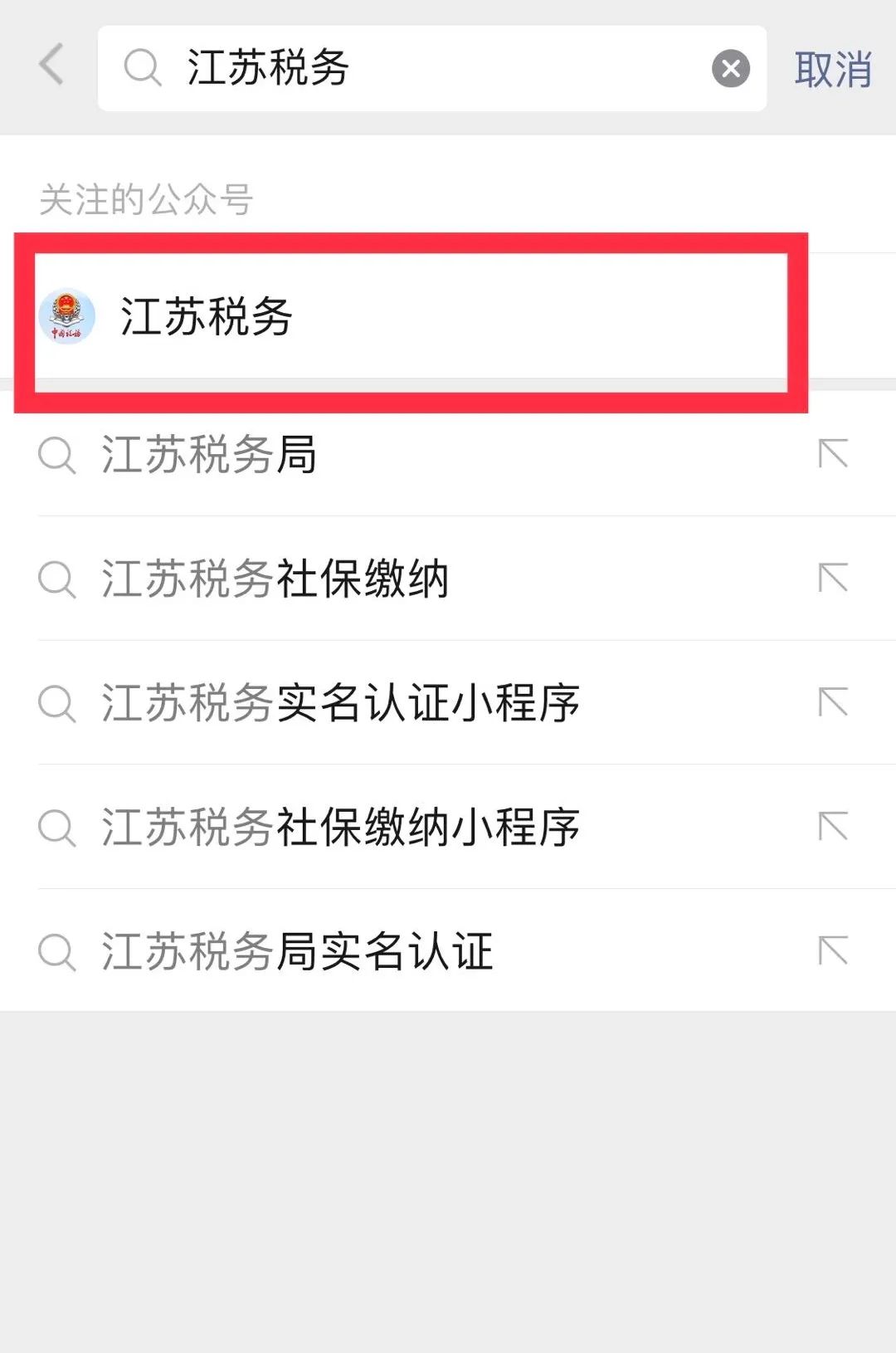Cancel the search with 取消

pyautogui.click(x=832, y=69)
